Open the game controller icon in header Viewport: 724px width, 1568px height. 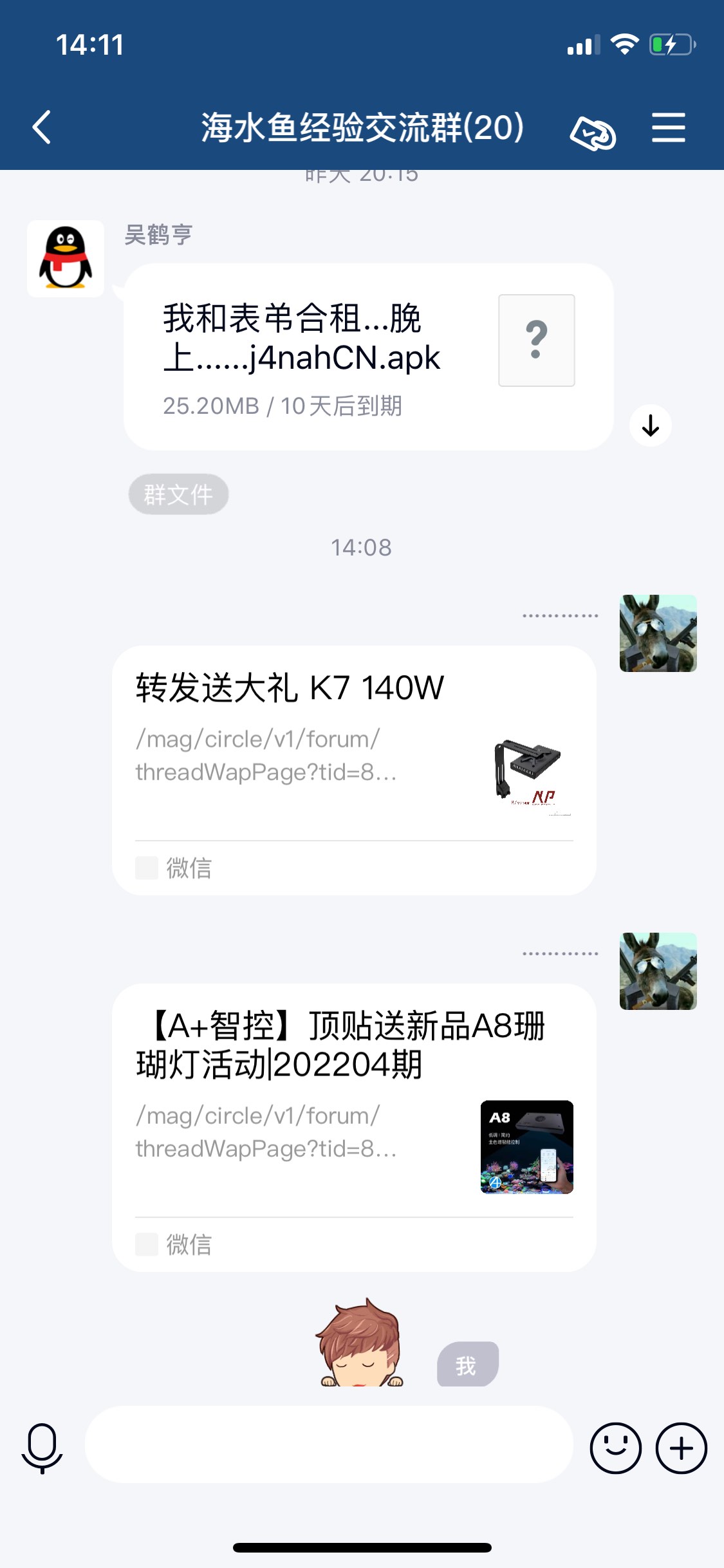click(x=593, y=133)
